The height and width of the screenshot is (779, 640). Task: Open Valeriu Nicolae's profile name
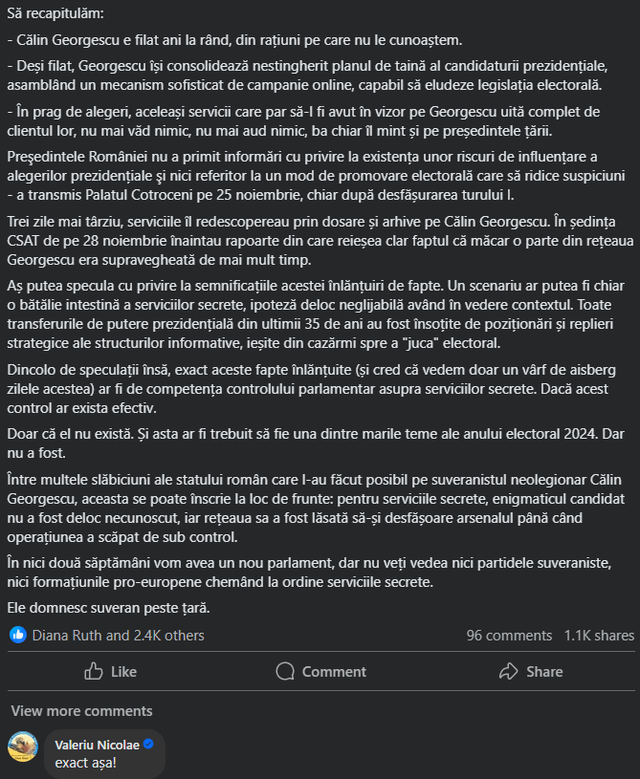coord(97,745)
